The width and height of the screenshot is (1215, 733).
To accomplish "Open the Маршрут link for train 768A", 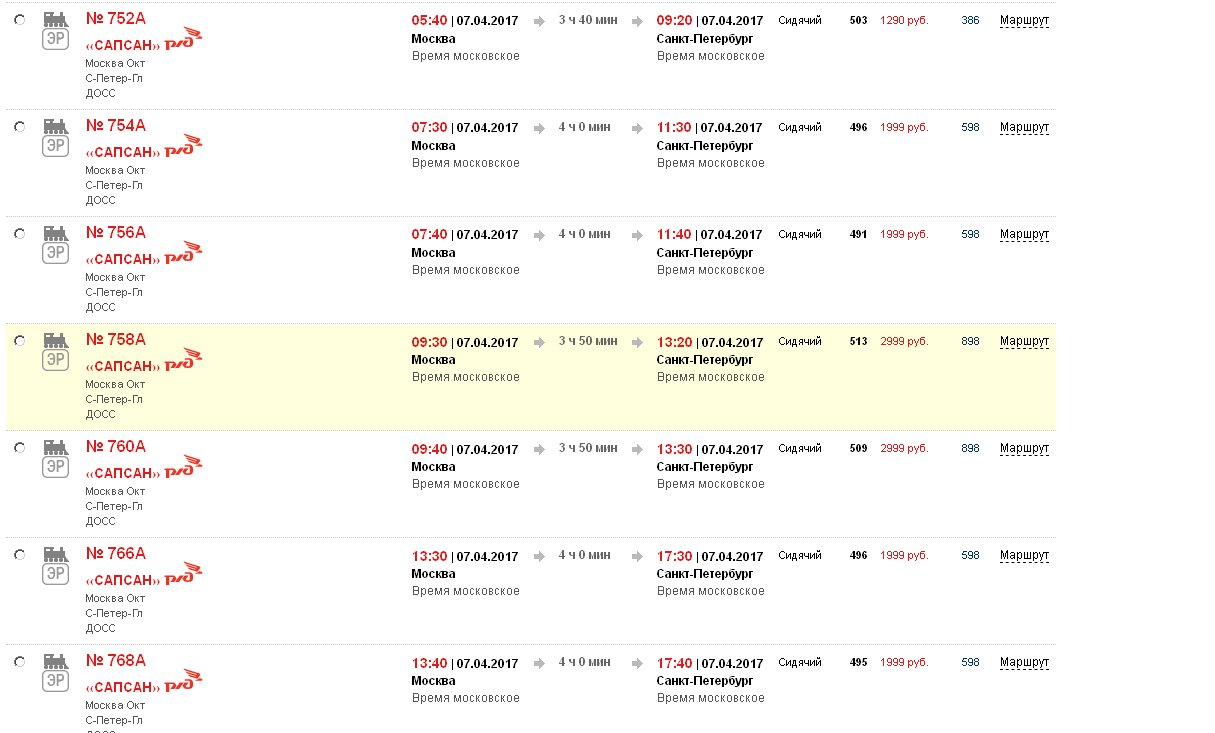I will pos(1024,662).
